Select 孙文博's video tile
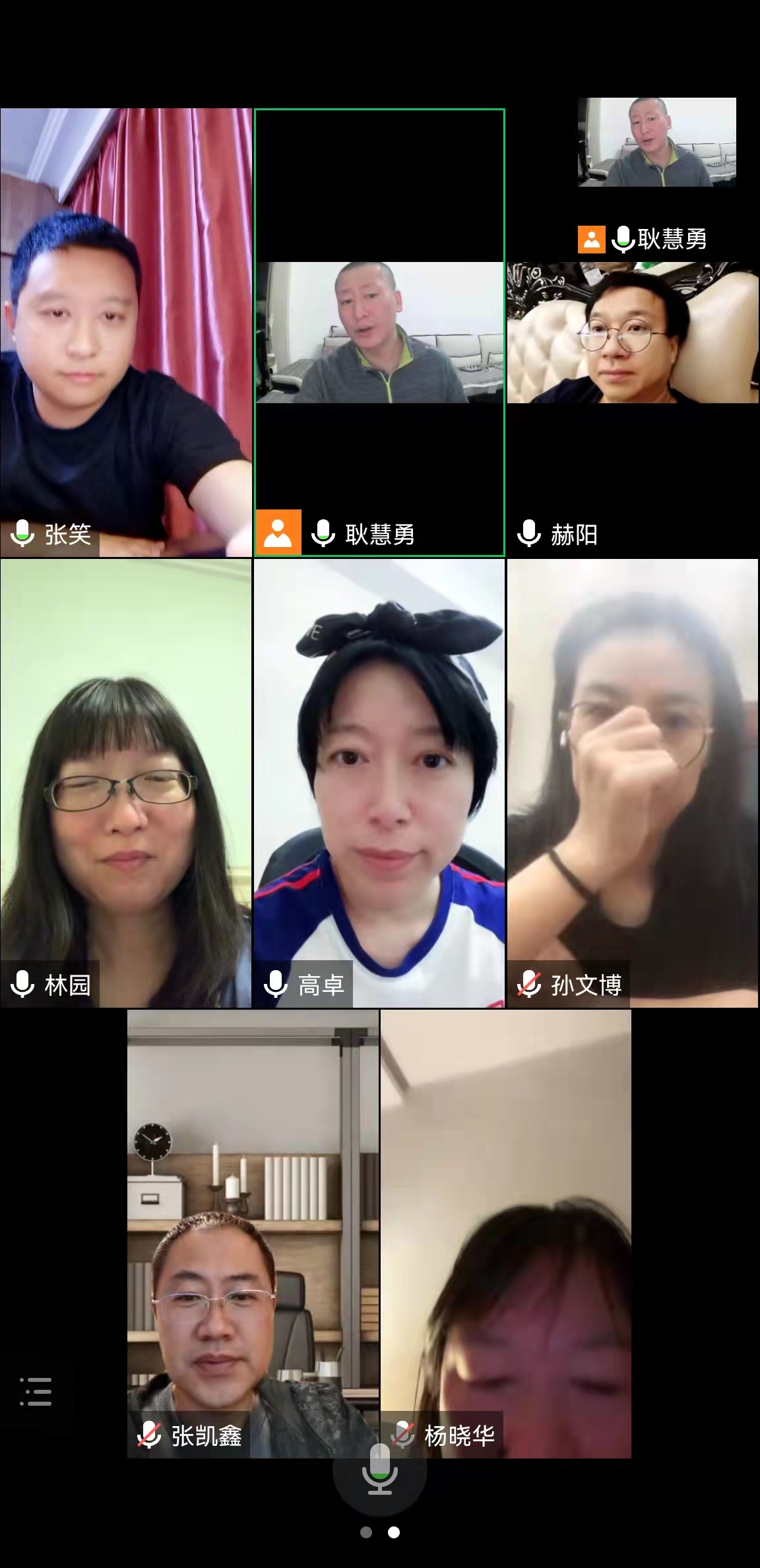The image size is (760, 1568). (632, 783)
